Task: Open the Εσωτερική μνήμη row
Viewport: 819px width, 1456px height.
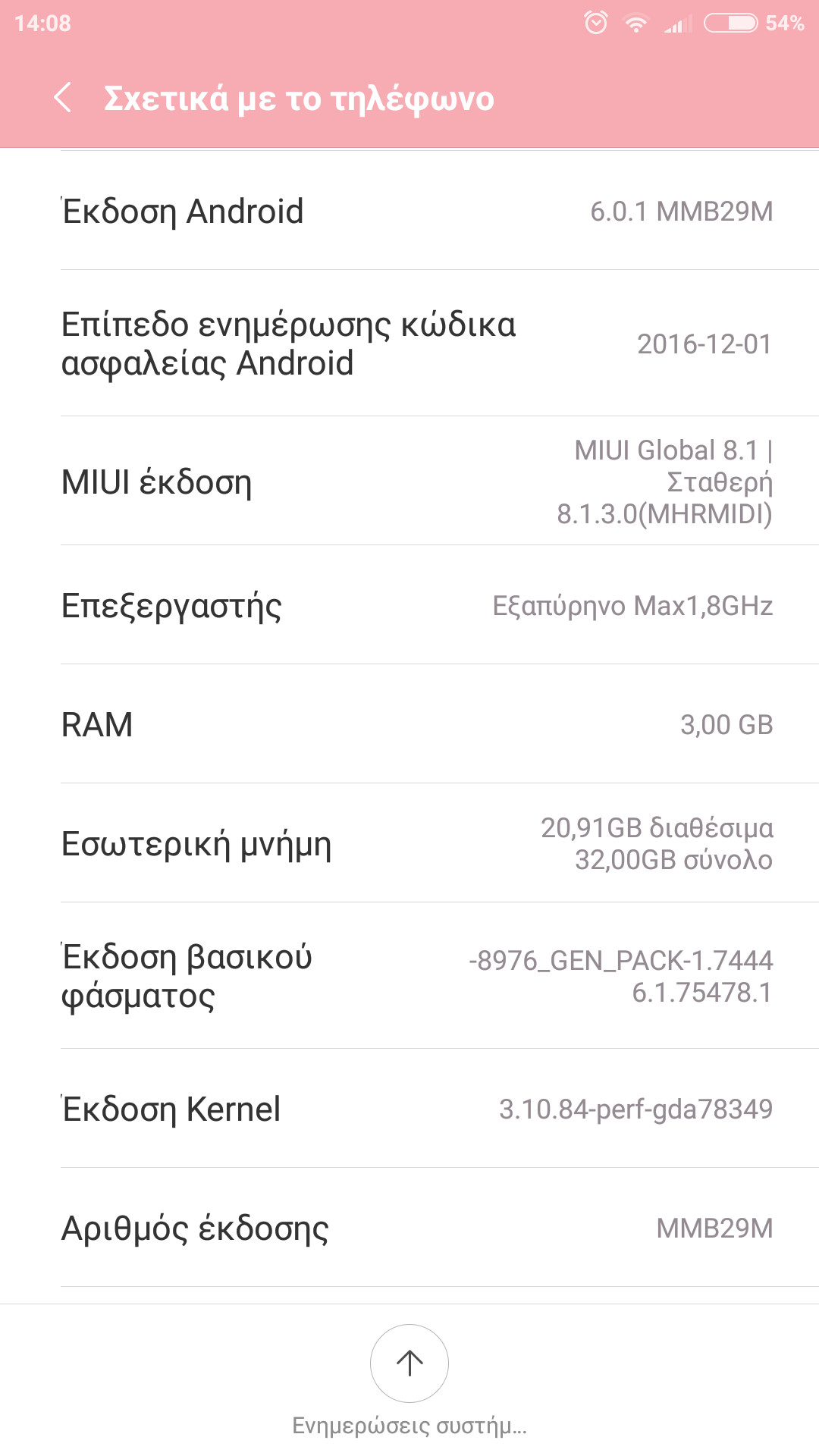Action: 409,843
